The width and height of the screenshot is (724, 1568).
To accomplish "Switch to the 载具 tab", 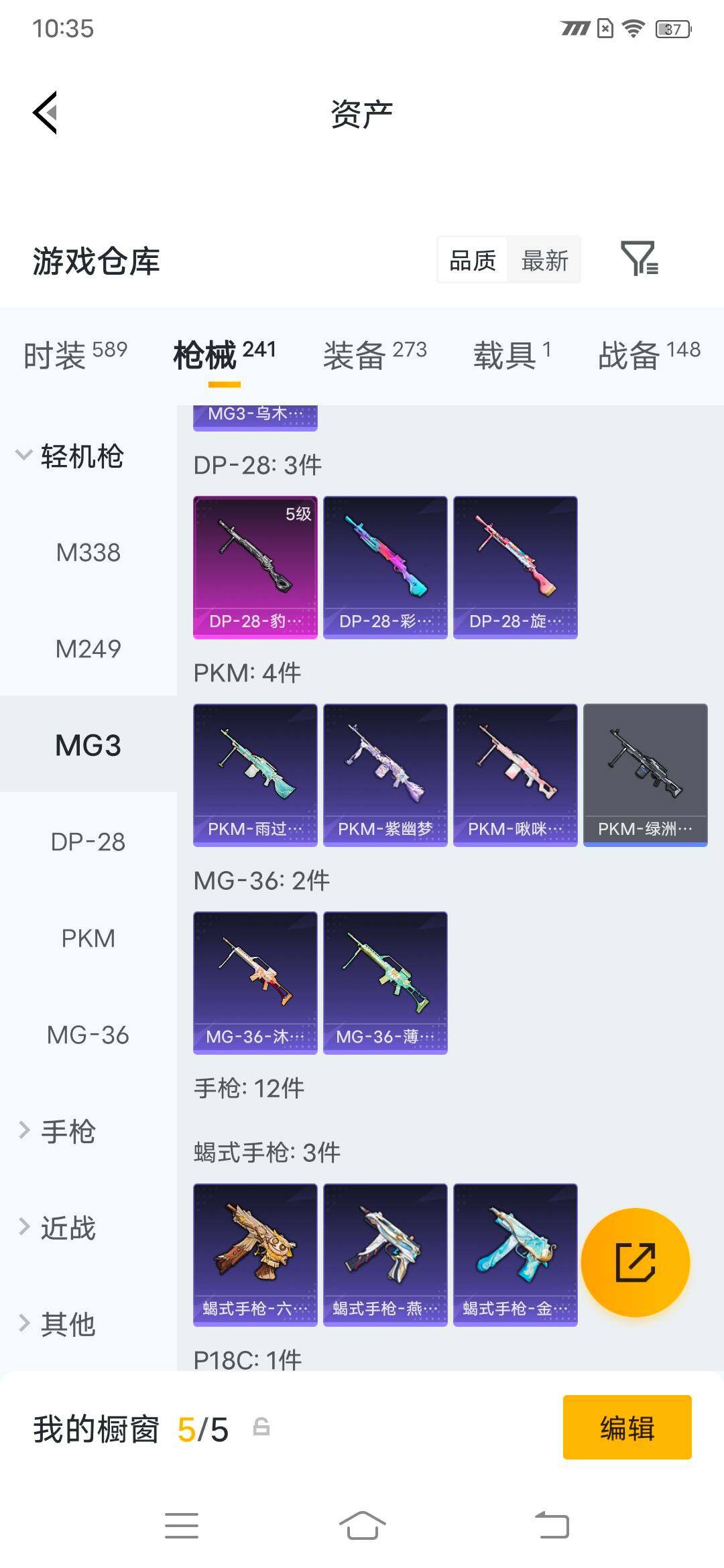I will click(513, 355).
